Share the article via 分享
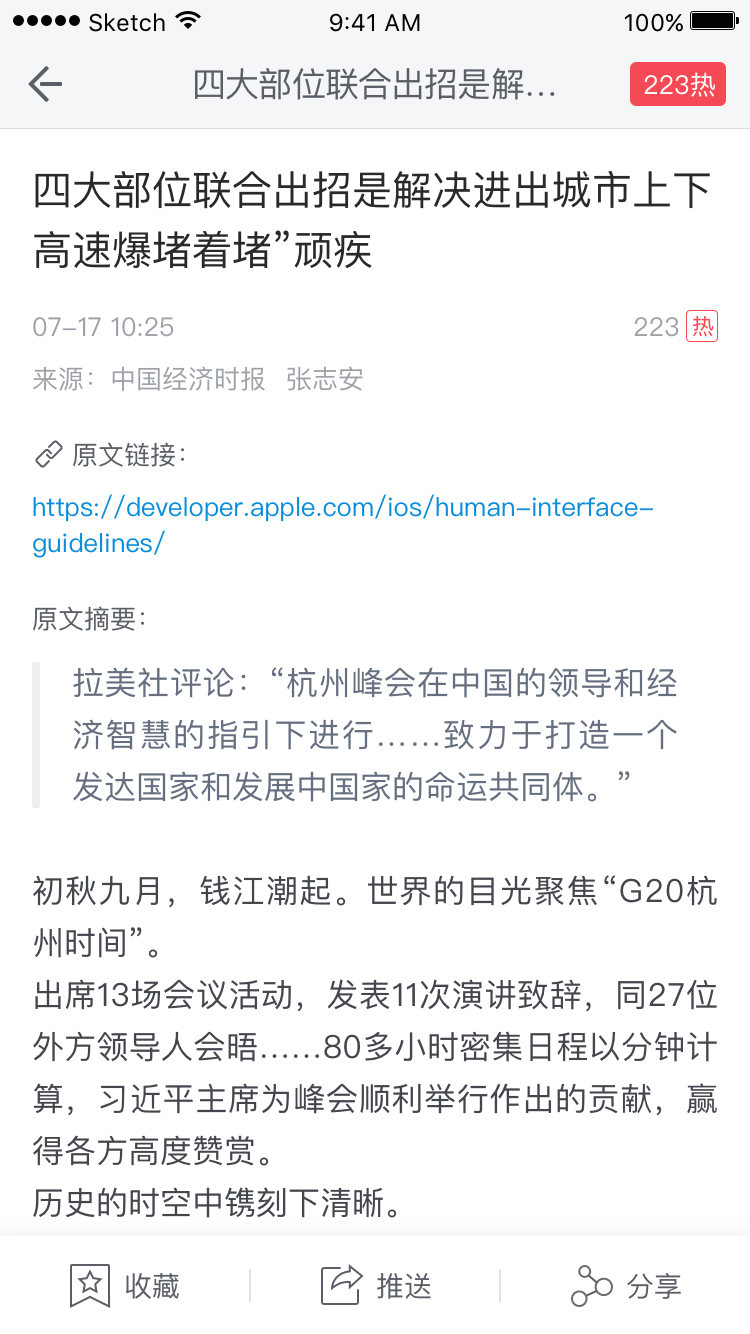This screenshot has height=1334, width=750. 626,1285
